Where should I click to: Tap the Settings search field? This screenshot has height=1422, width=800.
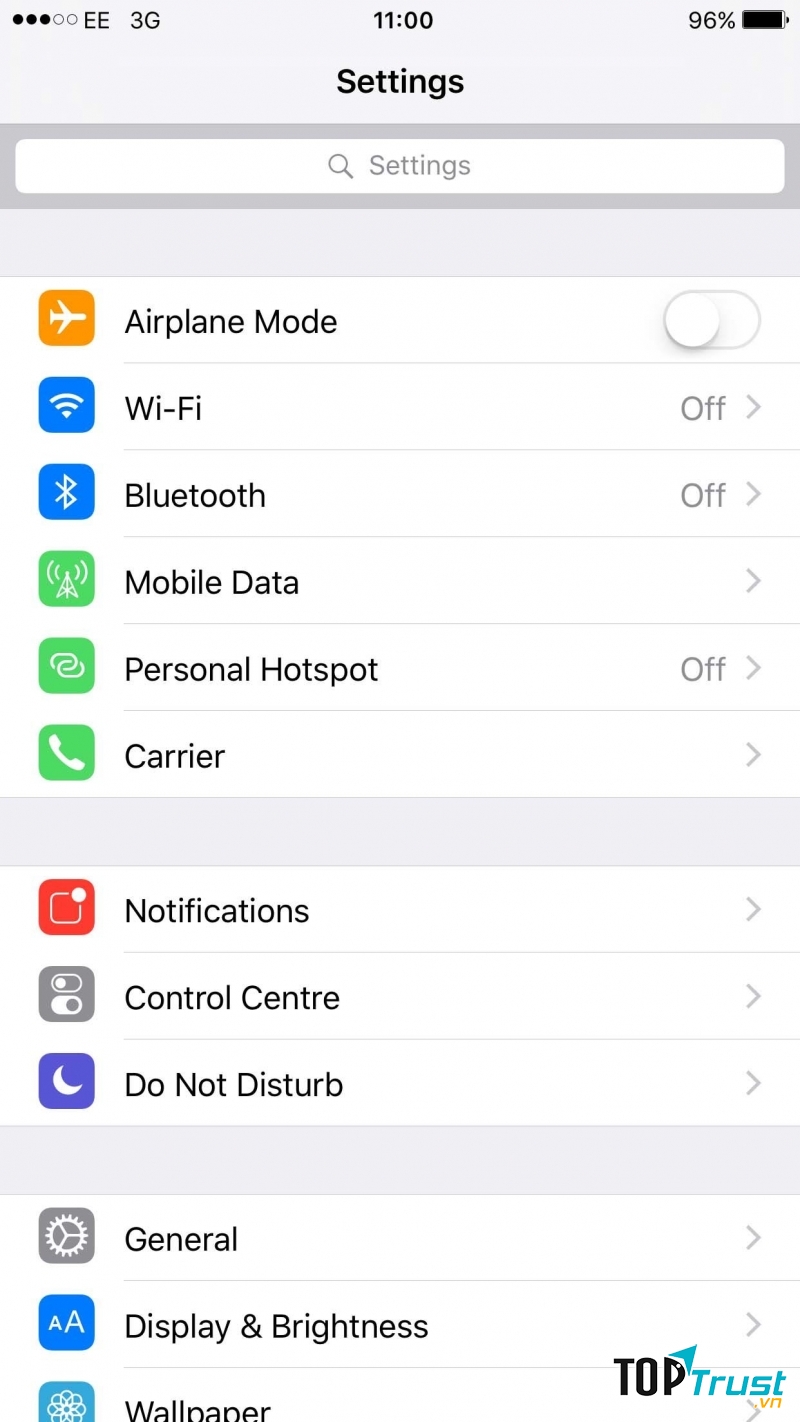coord(400,166)
